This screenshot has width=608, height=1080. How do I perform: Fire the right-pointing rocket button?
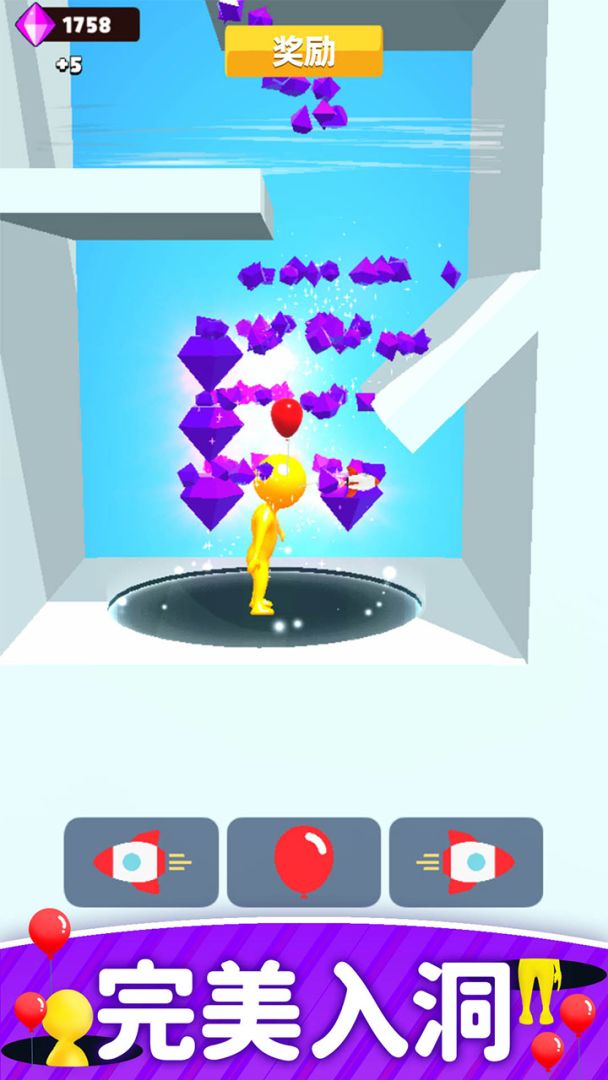point(465,861)
